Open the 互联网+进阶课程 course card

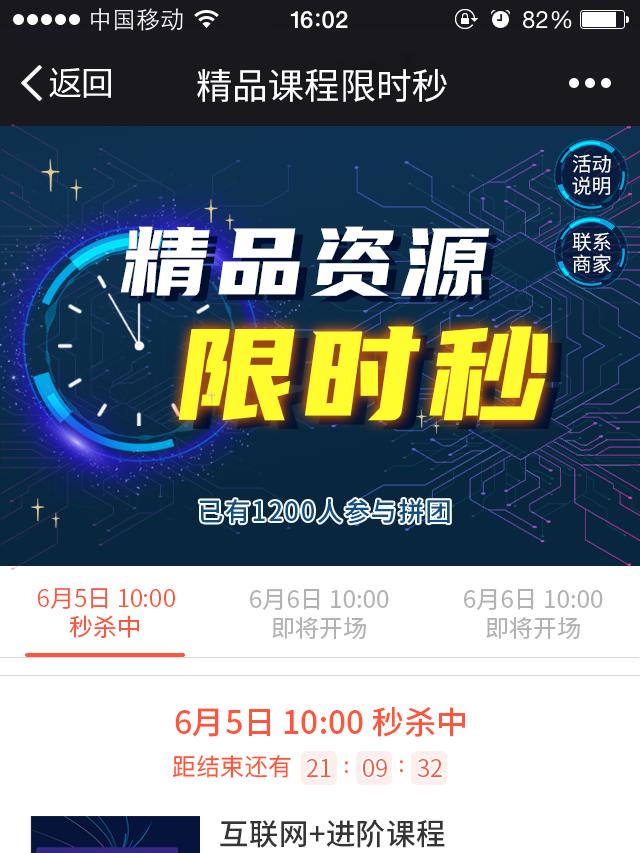coord(331,834)
